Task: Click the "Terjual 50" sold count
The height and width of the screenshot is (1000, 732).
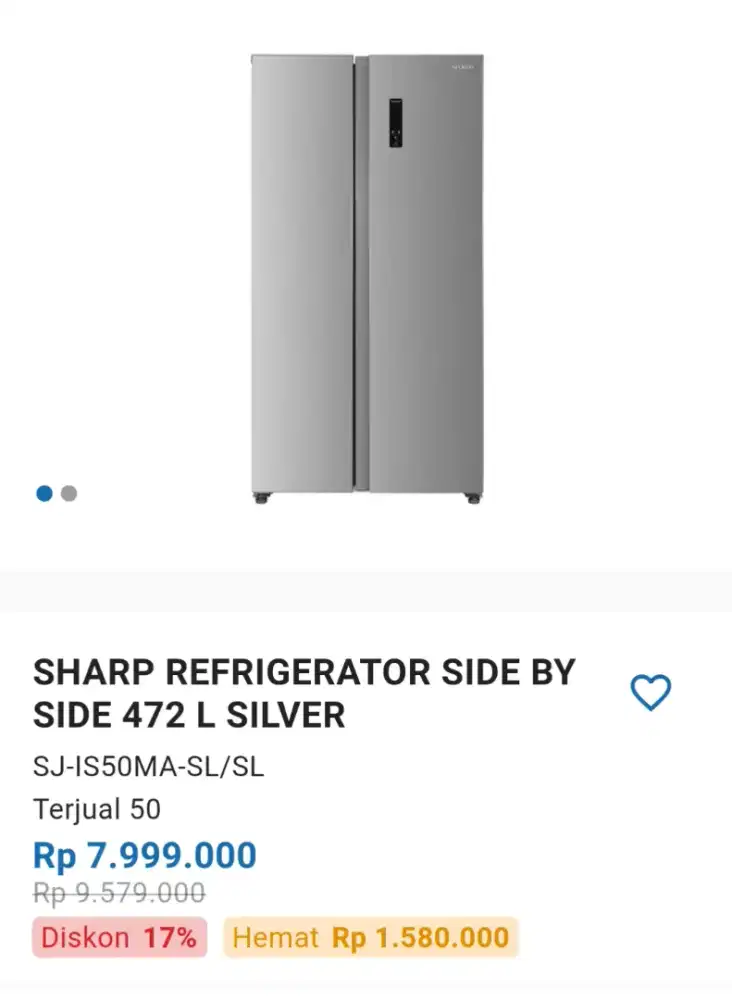Action: pyautogui.click(x=95, y=810)
